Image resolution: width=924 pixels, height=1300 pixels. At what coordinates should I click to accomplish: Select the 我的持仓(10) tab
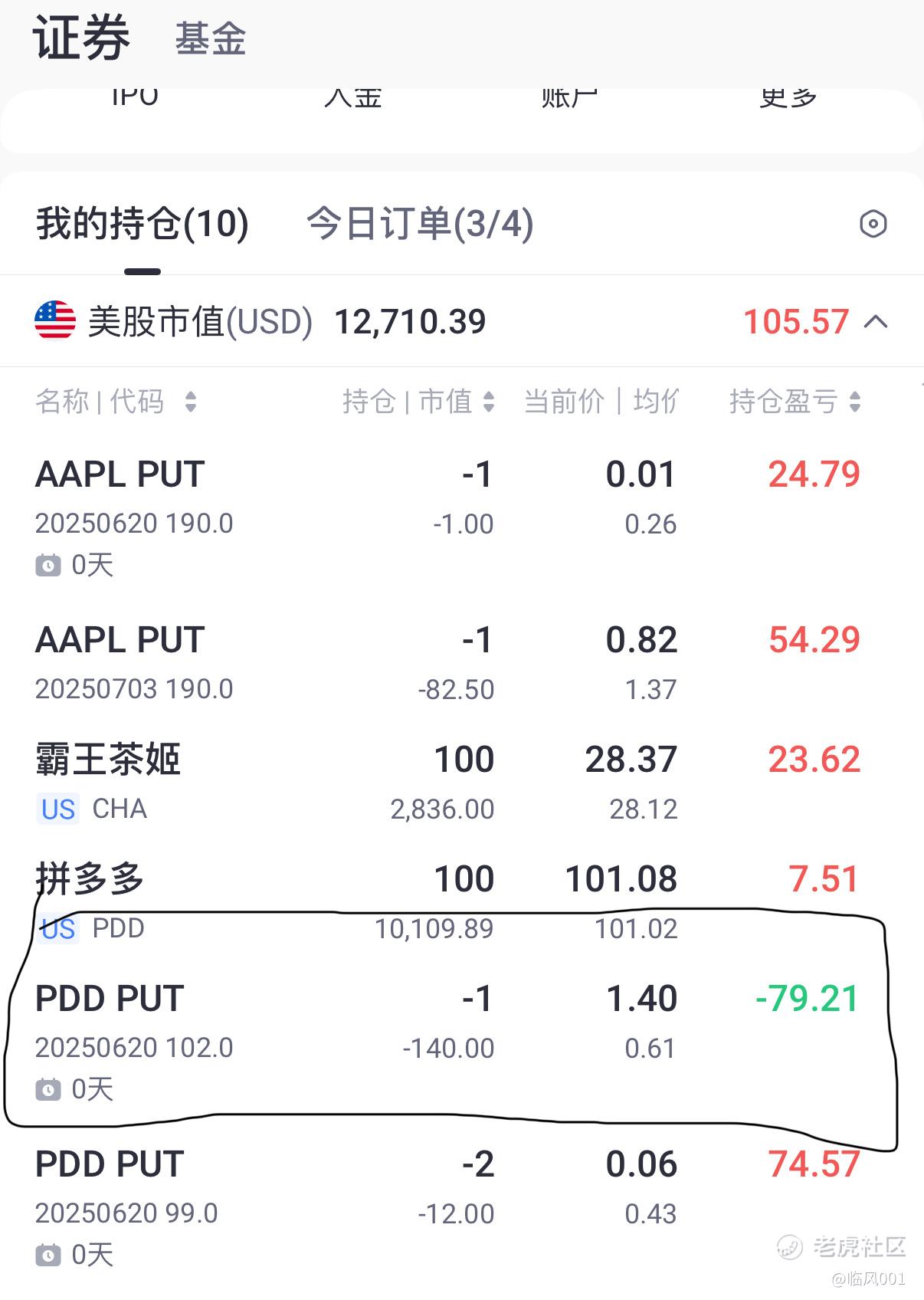click(143, 224)
